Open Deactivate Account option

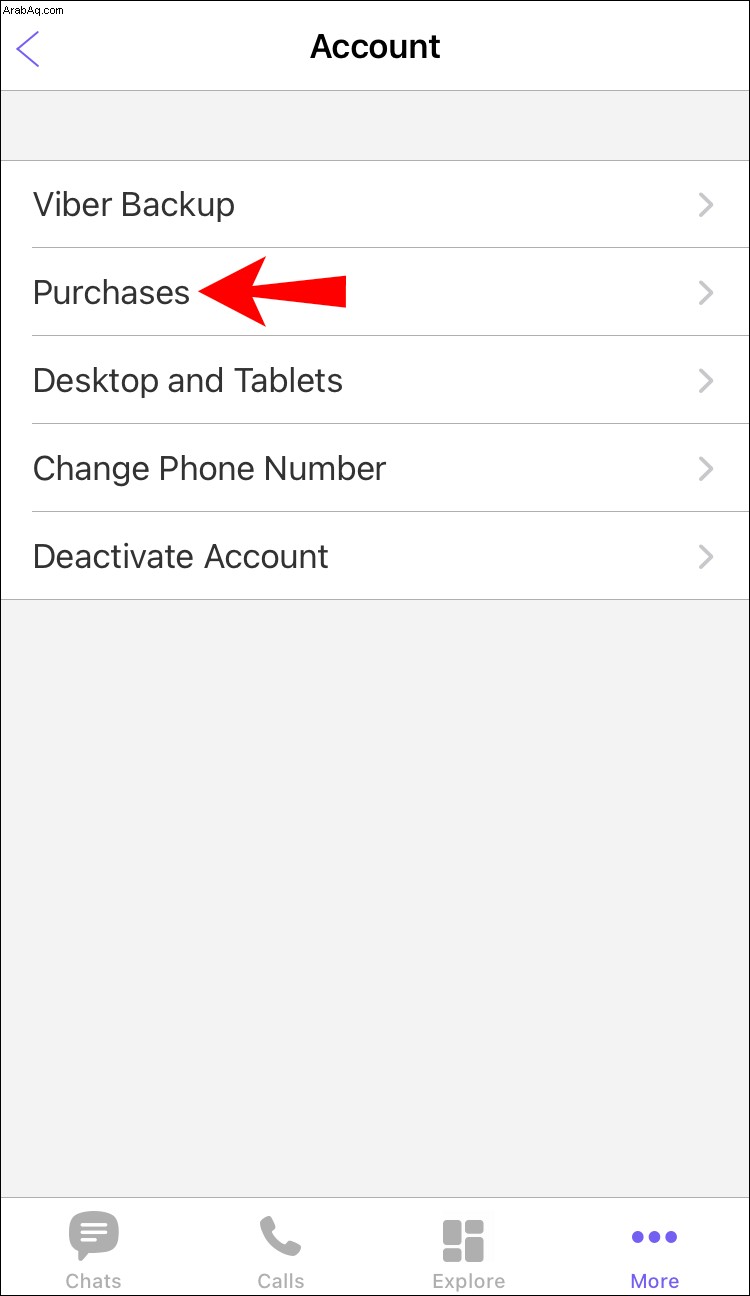375,556
